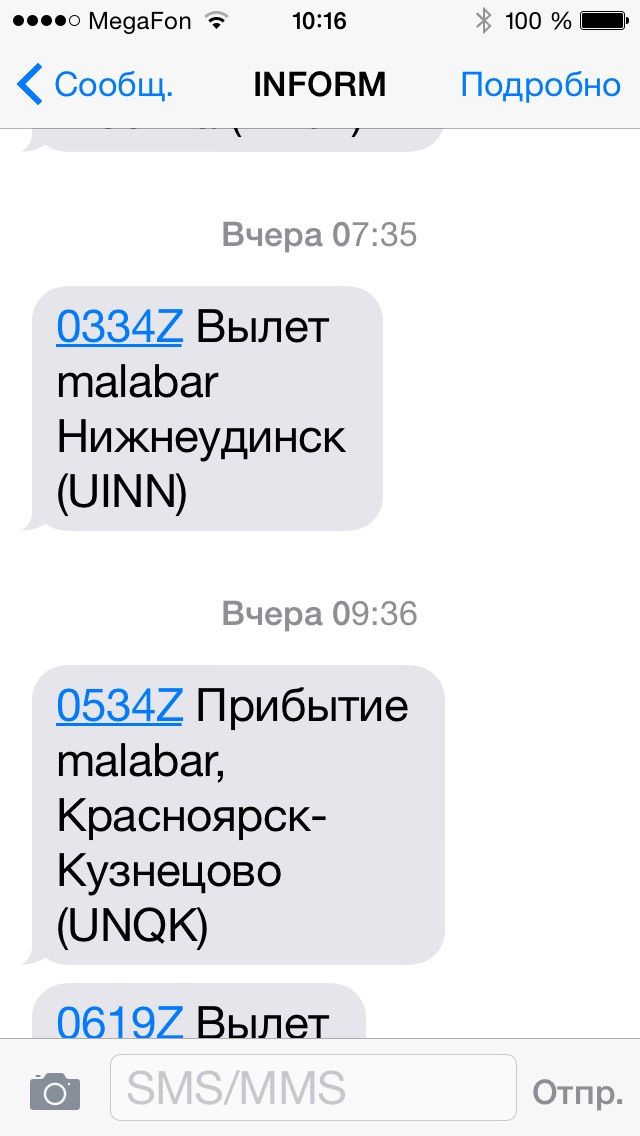
Task: Send message with Отпр. button
Action: [x=577, y=1092]
